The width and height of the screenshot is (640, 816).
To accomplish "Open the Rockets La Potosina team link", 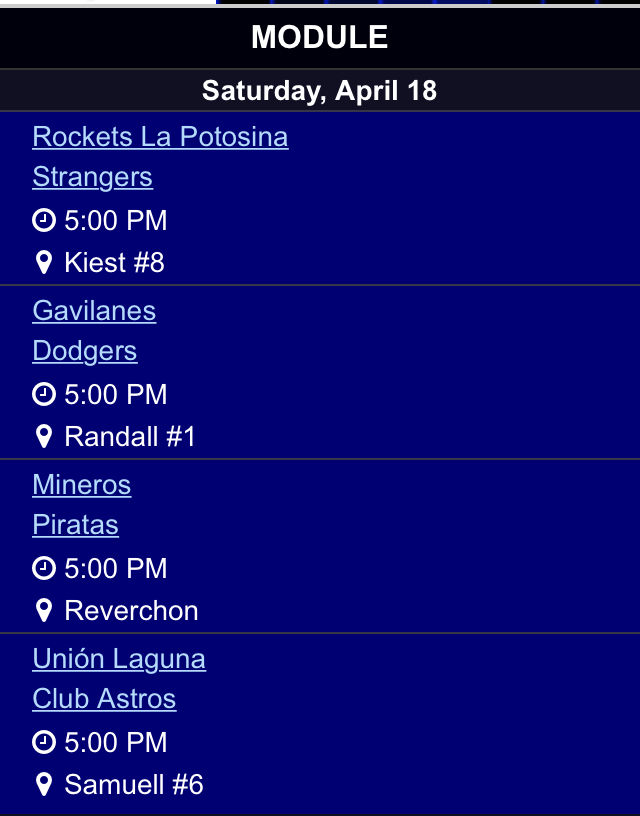I will [x=160, y=137].
